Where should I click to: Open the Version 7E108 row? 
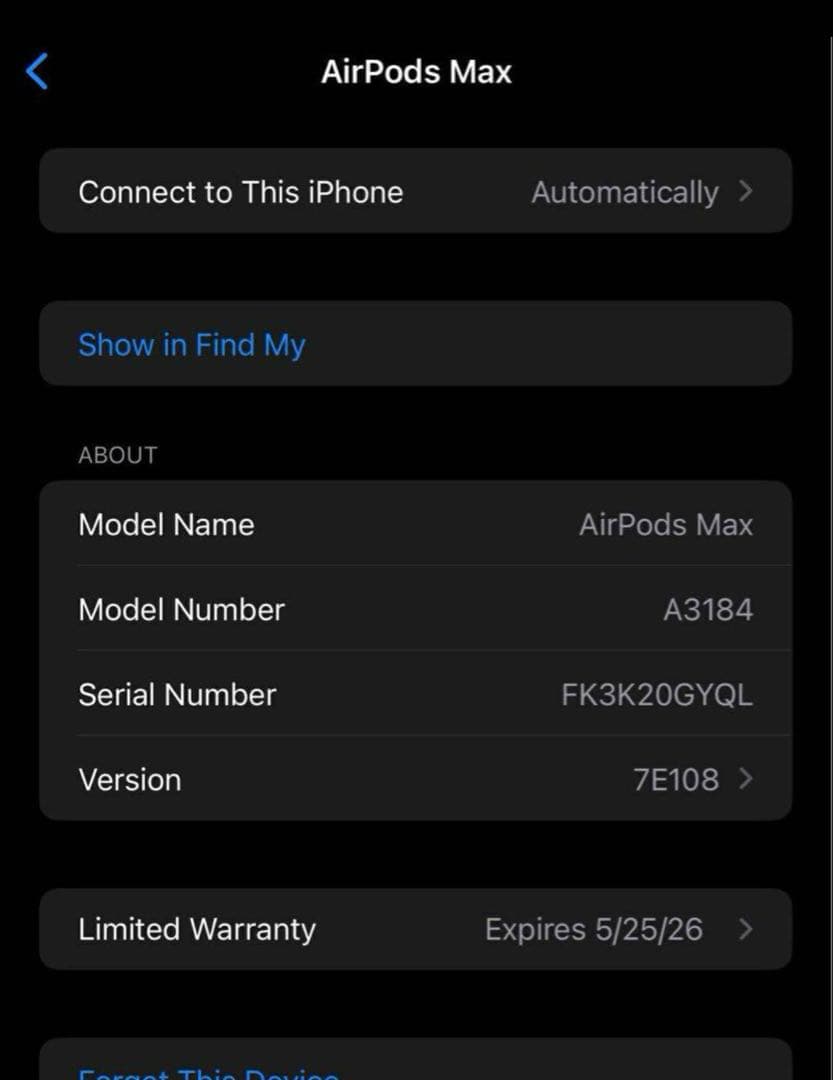[x=416, y=780]
